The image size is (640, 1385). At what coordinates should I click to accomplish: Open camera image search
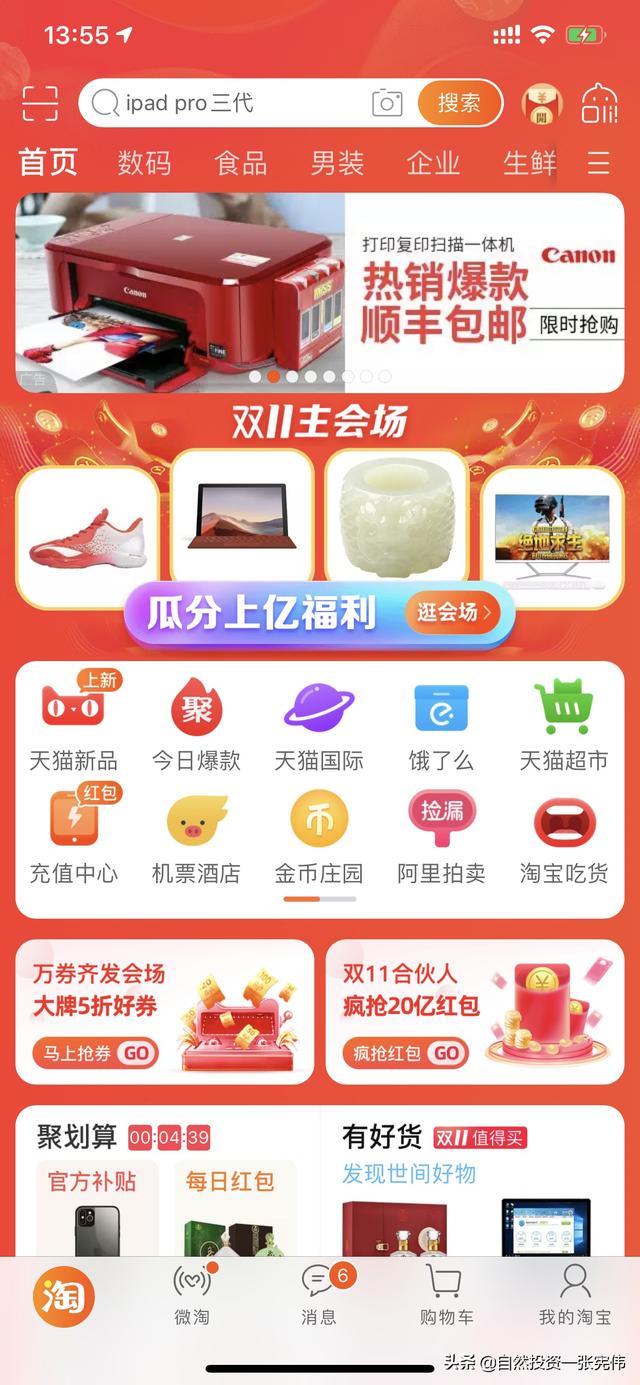pos(387,103)
